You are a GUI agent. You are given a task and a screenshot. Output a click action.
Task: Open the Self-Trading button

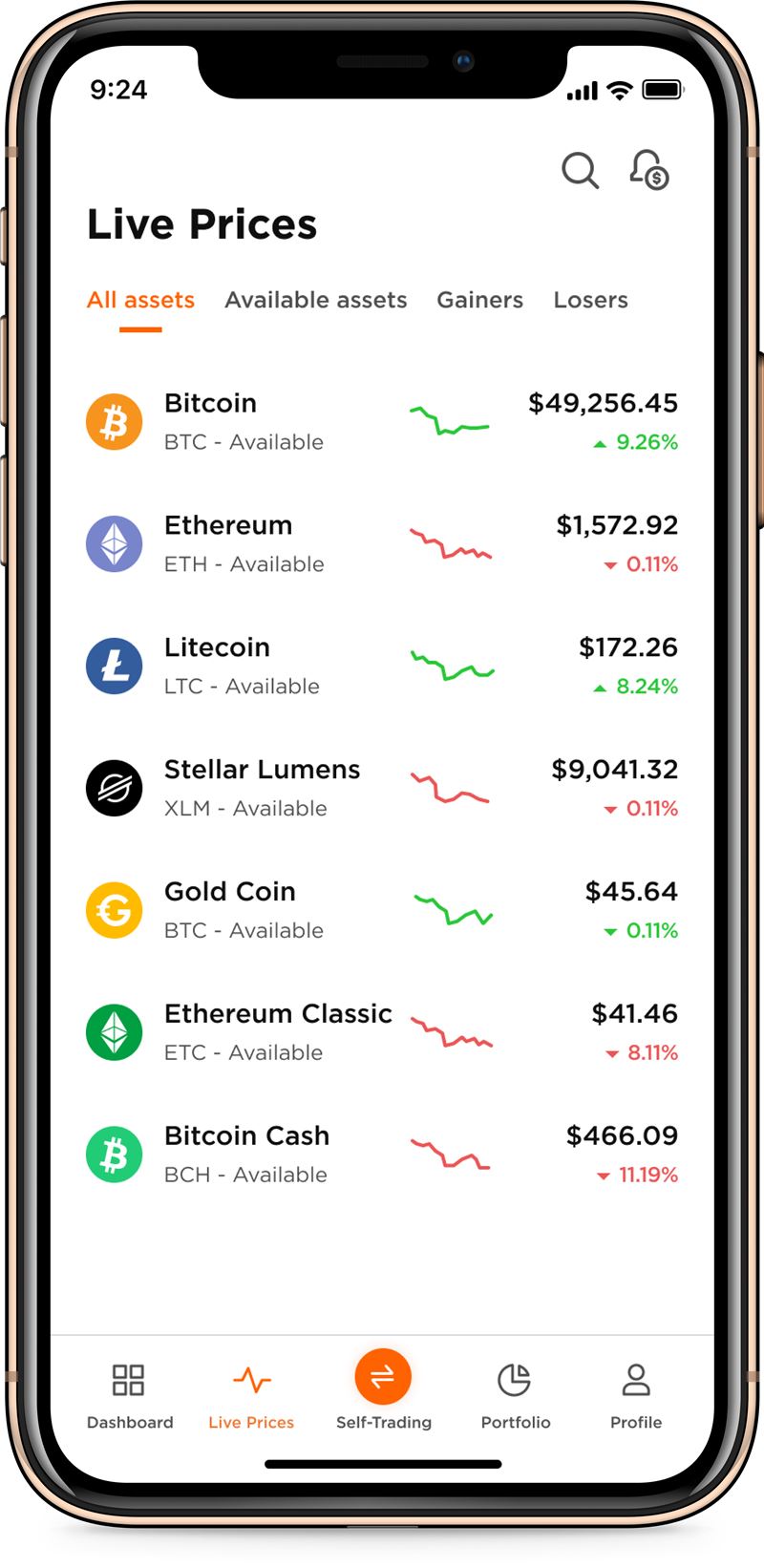pyautogui.click(x=383, y=1389)
